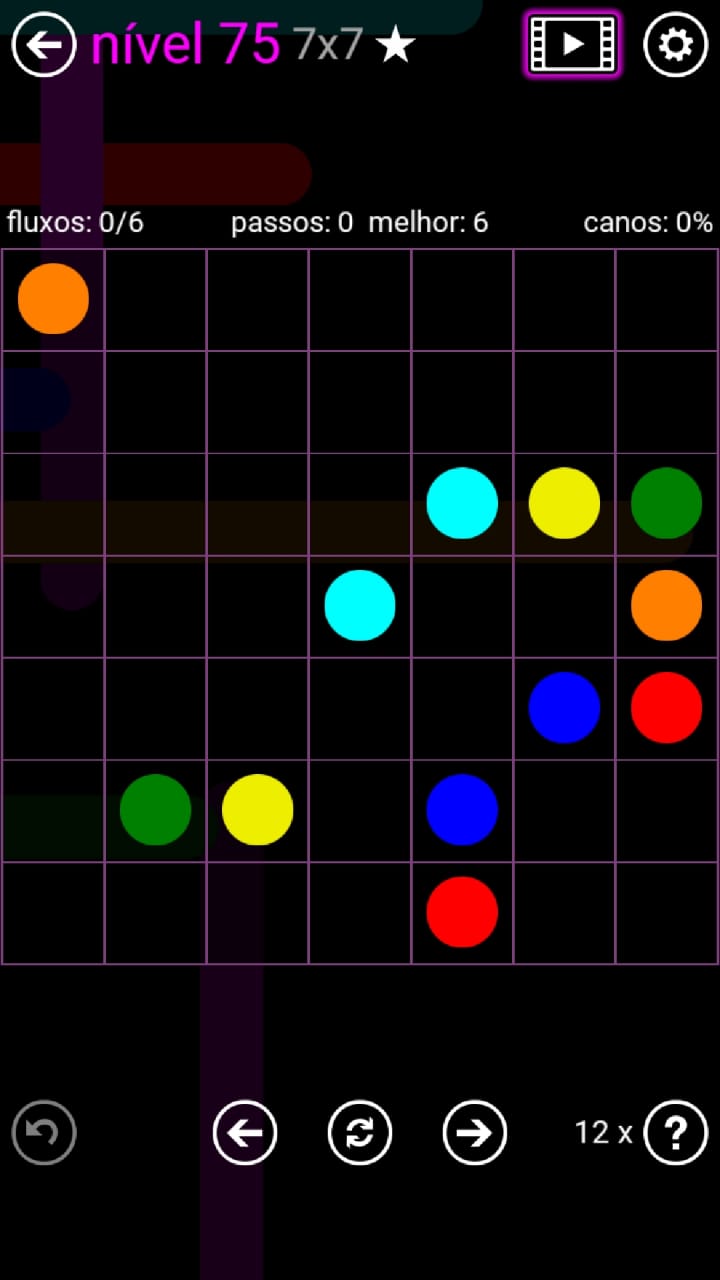Open the settings gear

675,45
